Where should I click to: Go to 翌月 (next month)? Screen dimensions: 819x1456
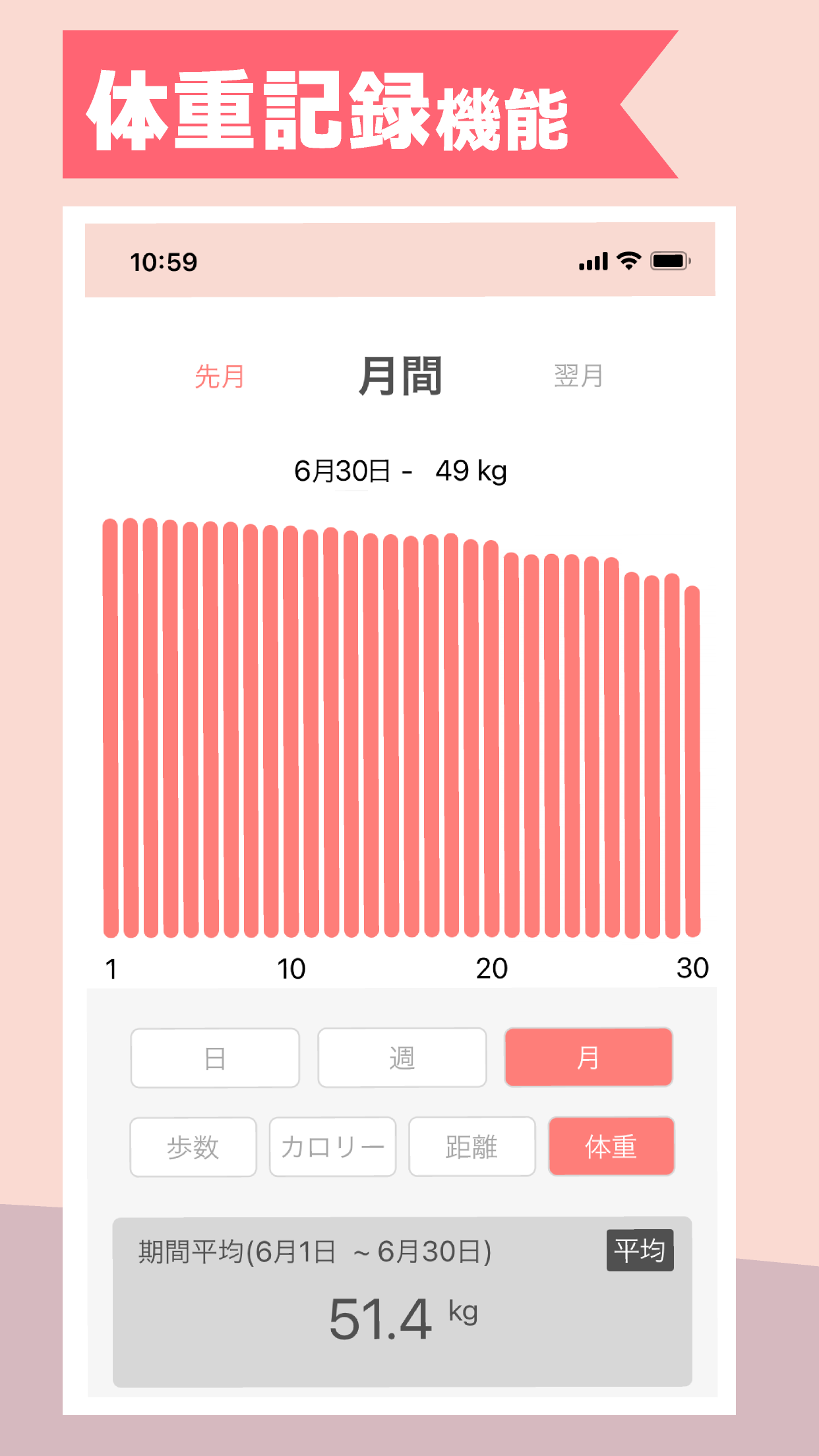point(580,376)
